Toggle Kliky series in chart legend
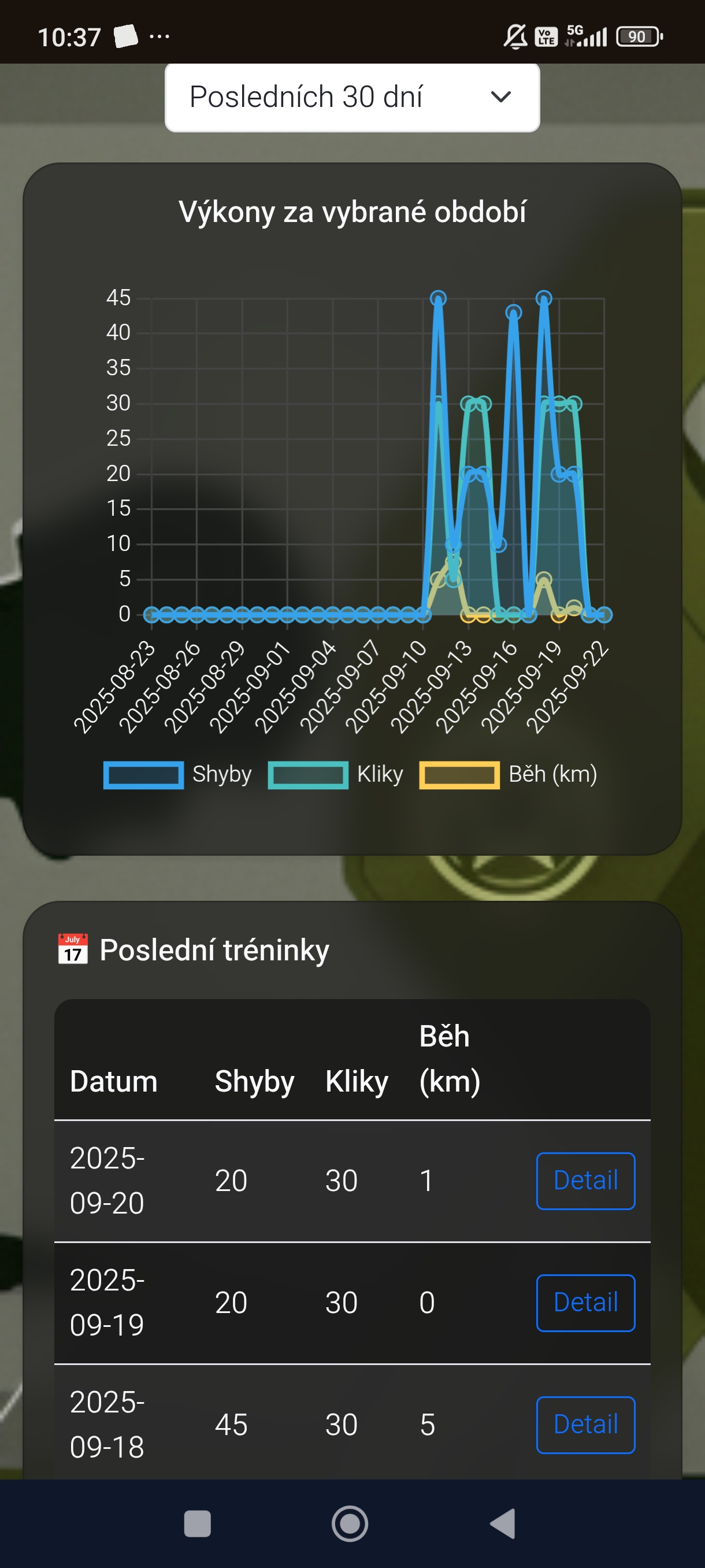The height and width of the screenshot is (1568, 705). pos(336,774)
